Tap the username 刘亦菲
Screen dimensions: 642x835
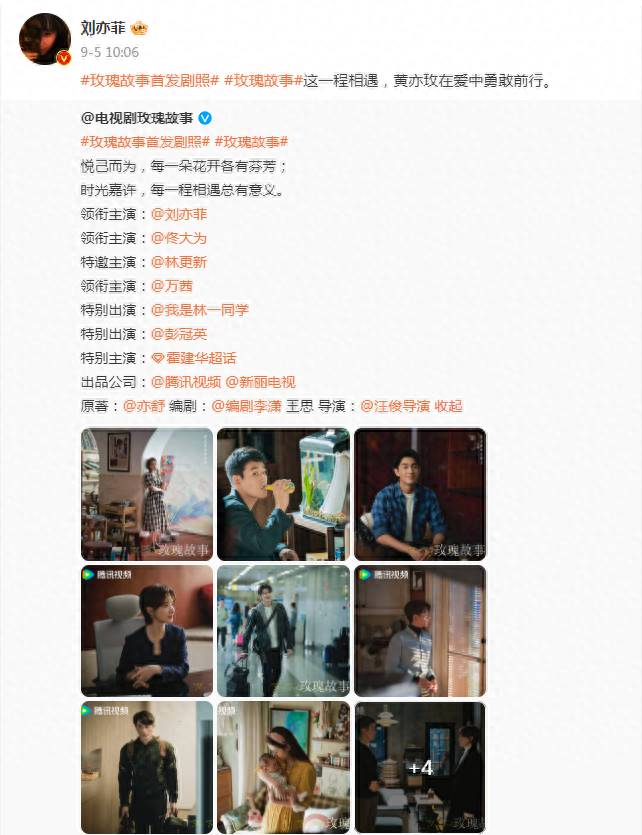103,29
